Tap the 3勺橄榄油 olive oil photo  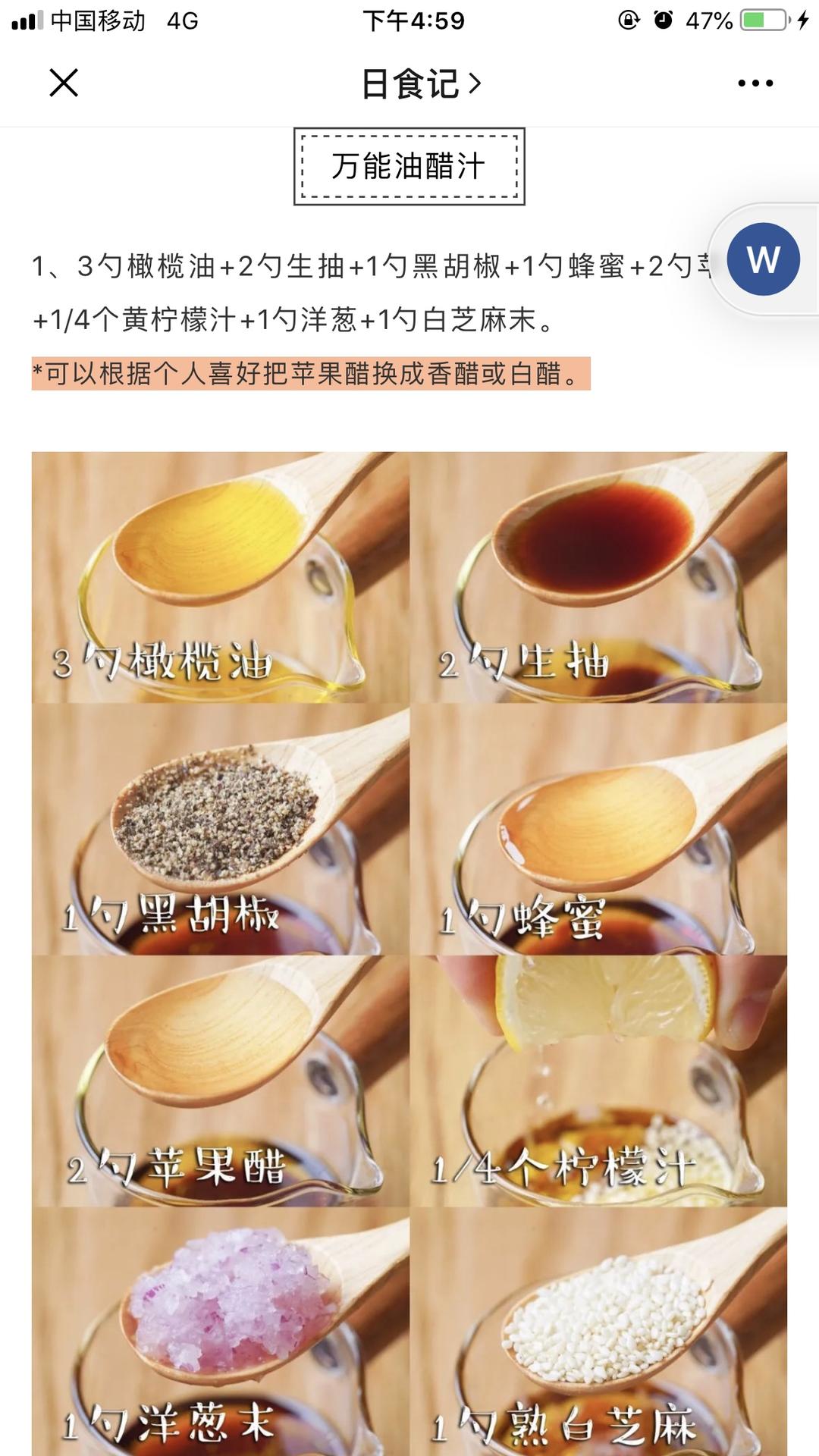pyautogui.click(x=220, y=576)
